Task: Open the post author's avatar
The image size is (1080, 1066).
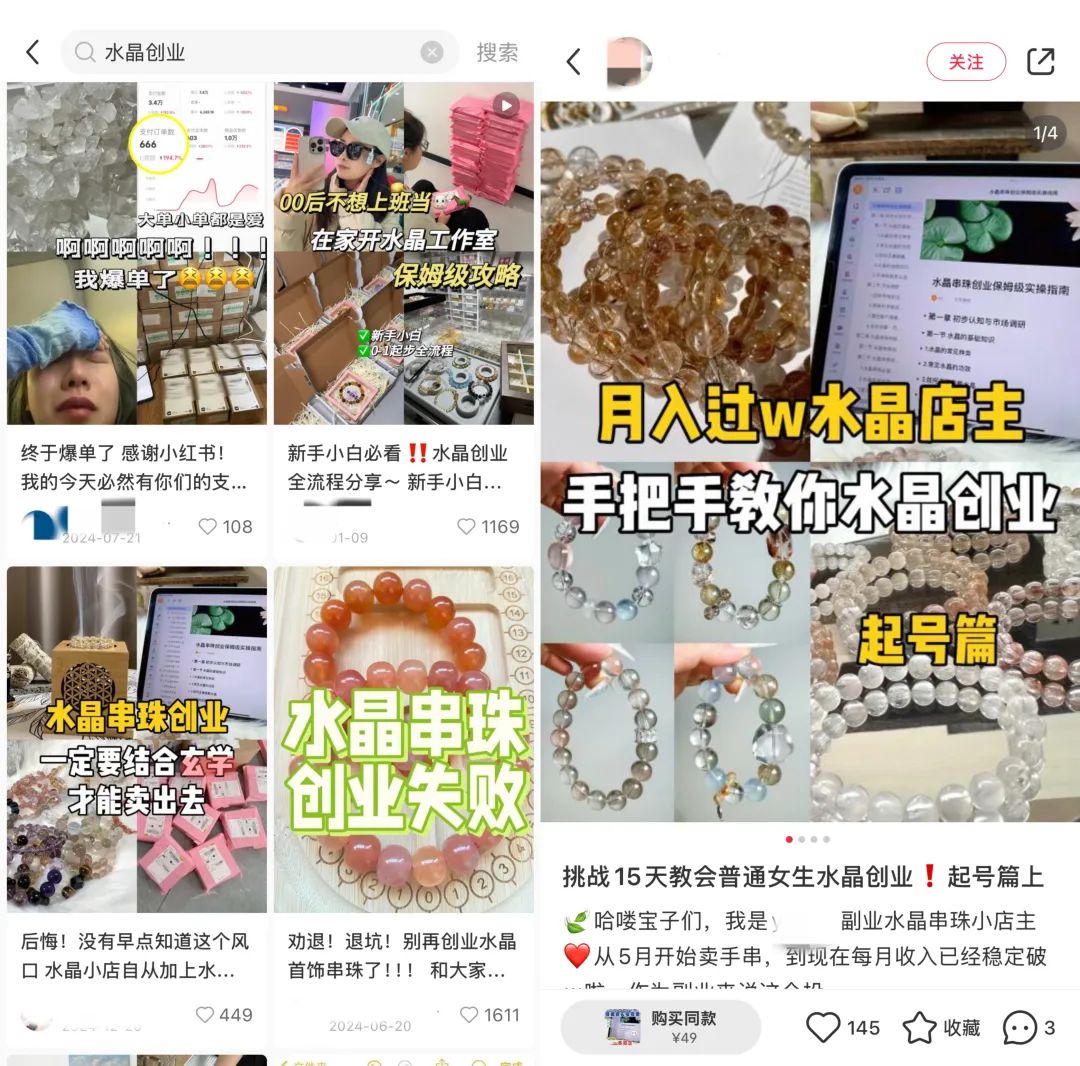Action: (629, 62)
